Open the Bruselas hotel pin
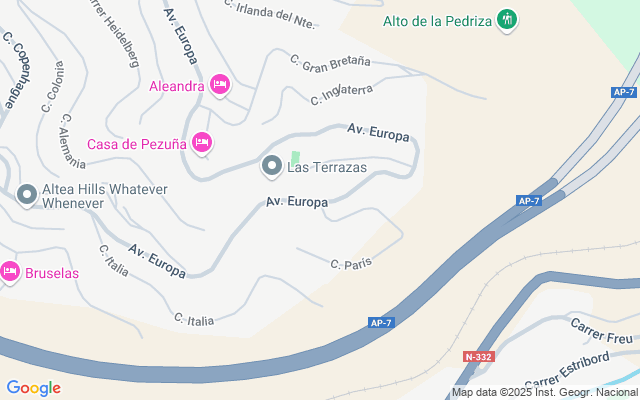Image resolution: width=640 pixels, height=400 pixels. pyautogui.click(x=11, y=271)
